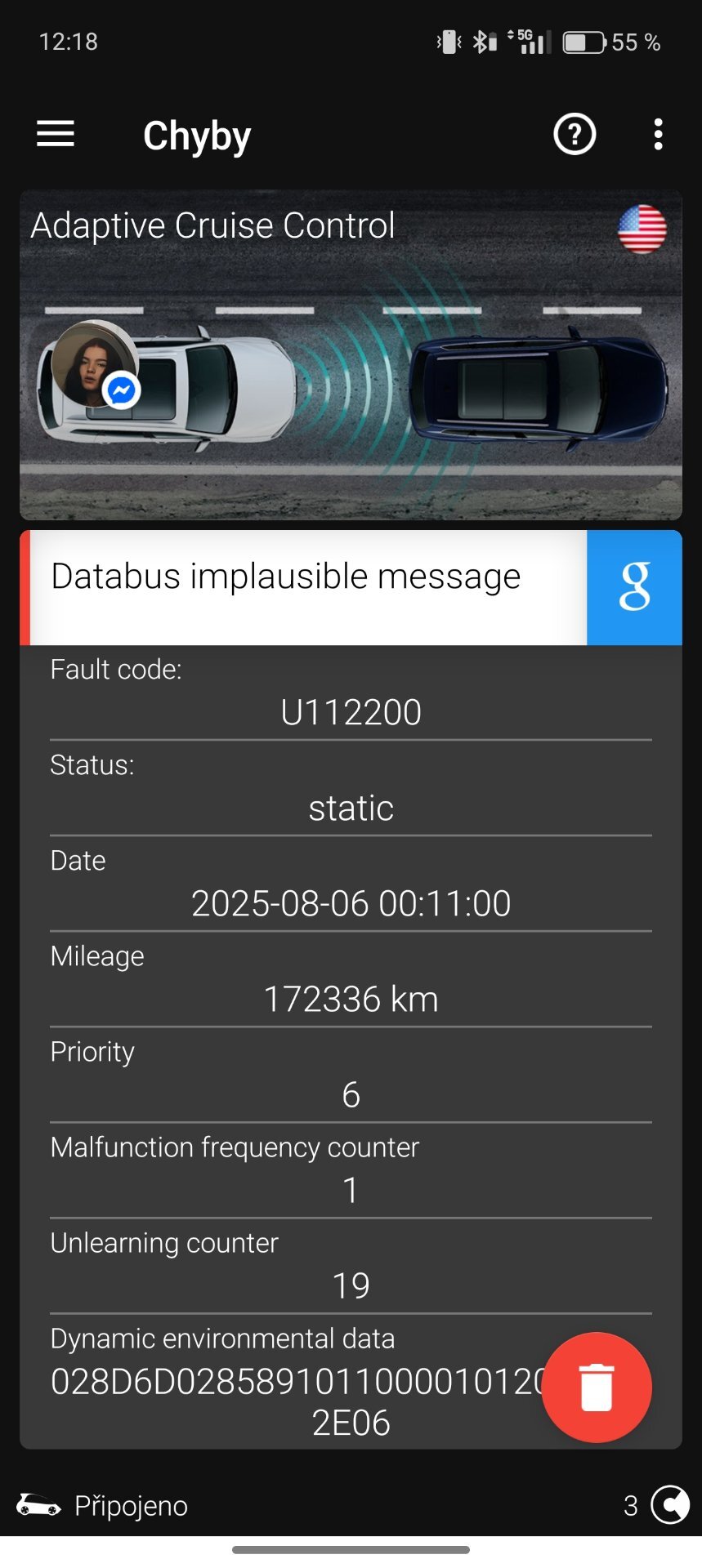Open the three-dot overflow menu
This screenshot has width=702, height=1568.
[658, 135]
